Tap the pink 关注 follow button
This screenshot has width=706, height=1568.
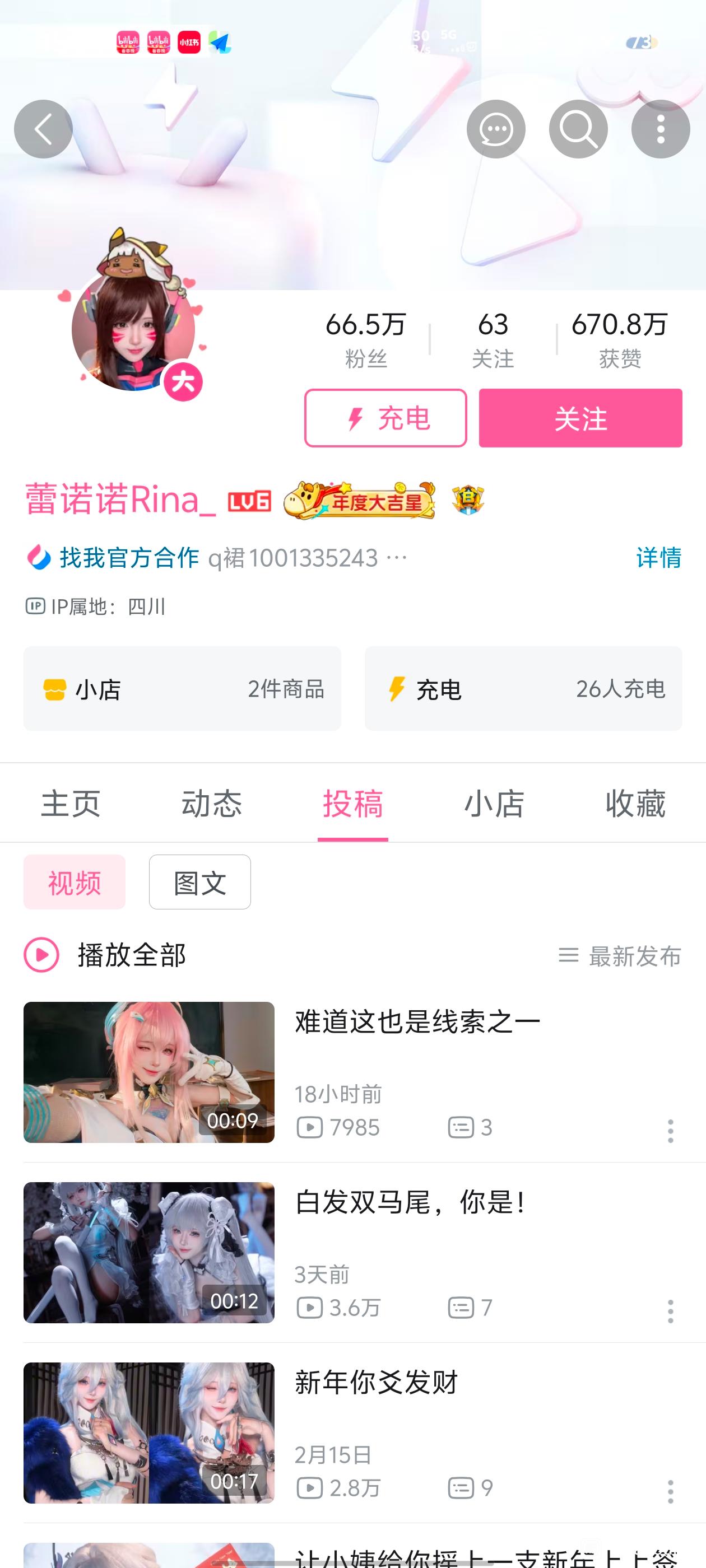pyautogui.click(x=580, y=418)
